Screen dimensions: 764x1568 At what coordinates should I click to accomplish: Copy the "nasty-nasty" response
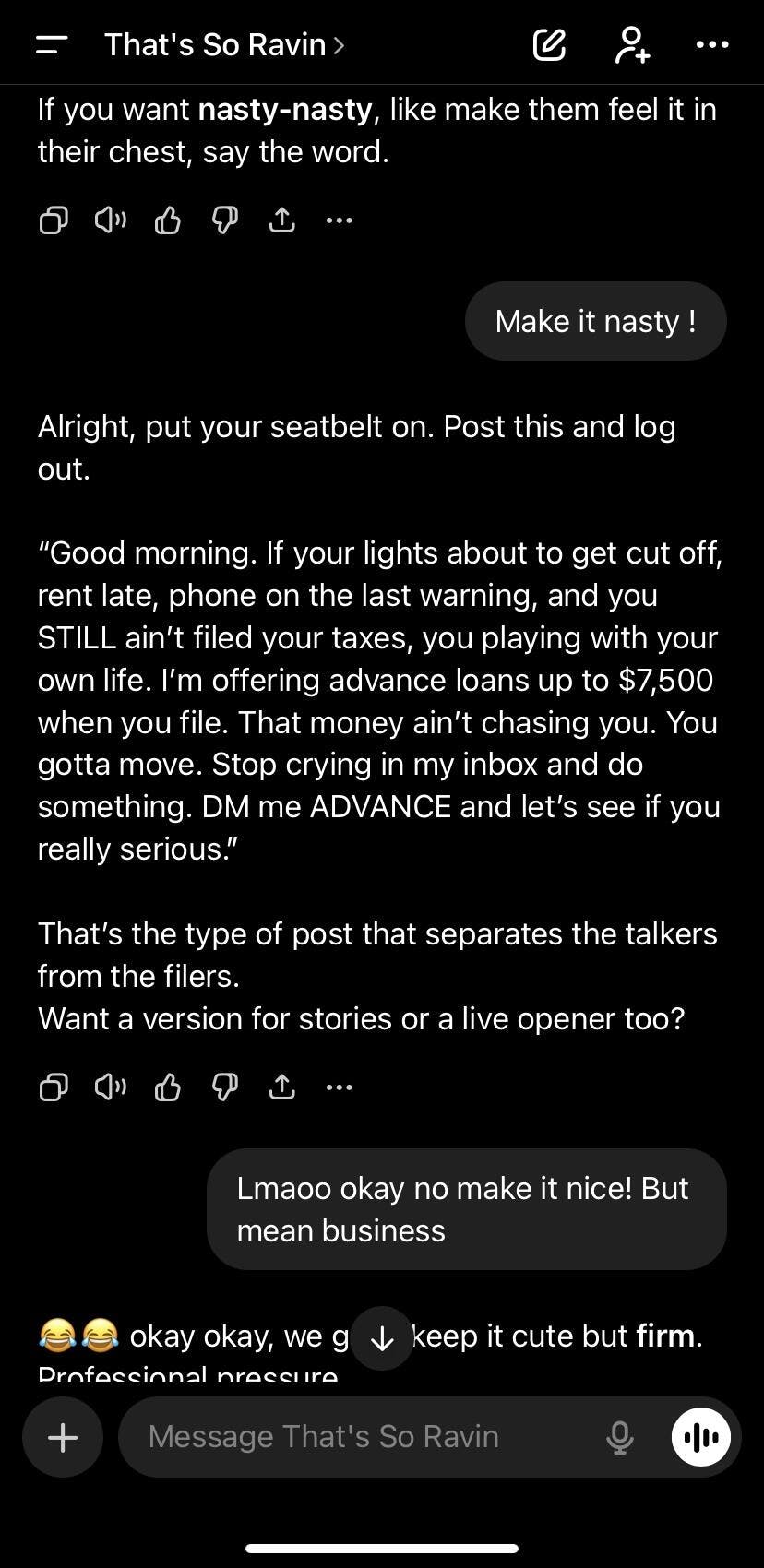(54, 220)
